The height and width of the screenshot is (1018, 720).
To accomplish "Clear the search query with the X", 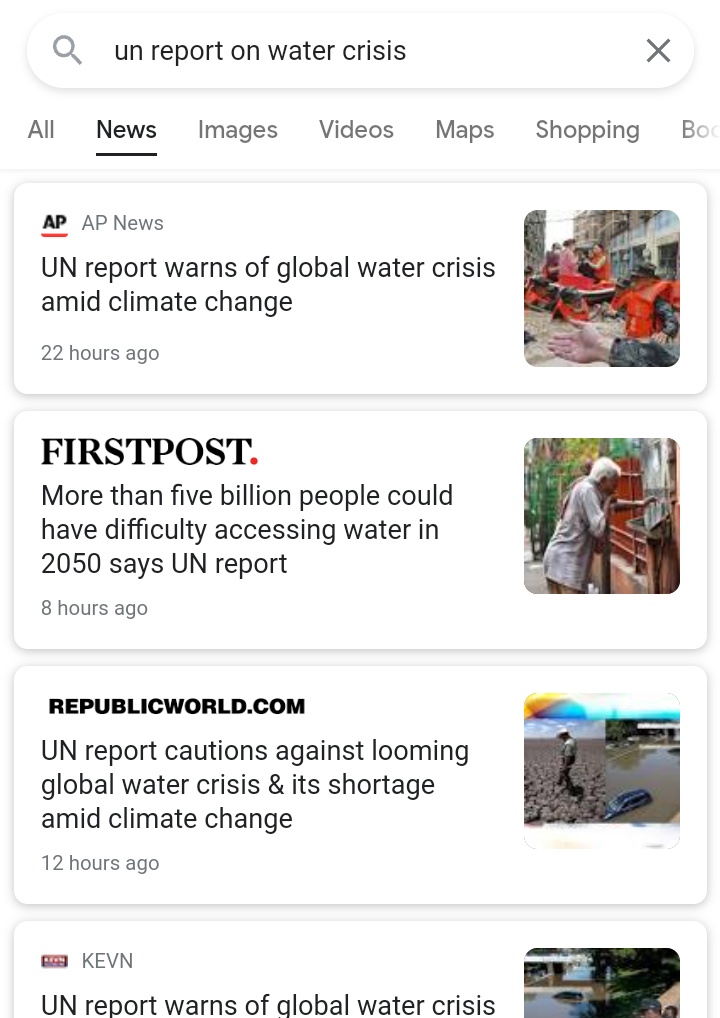I will click(658, 51).
